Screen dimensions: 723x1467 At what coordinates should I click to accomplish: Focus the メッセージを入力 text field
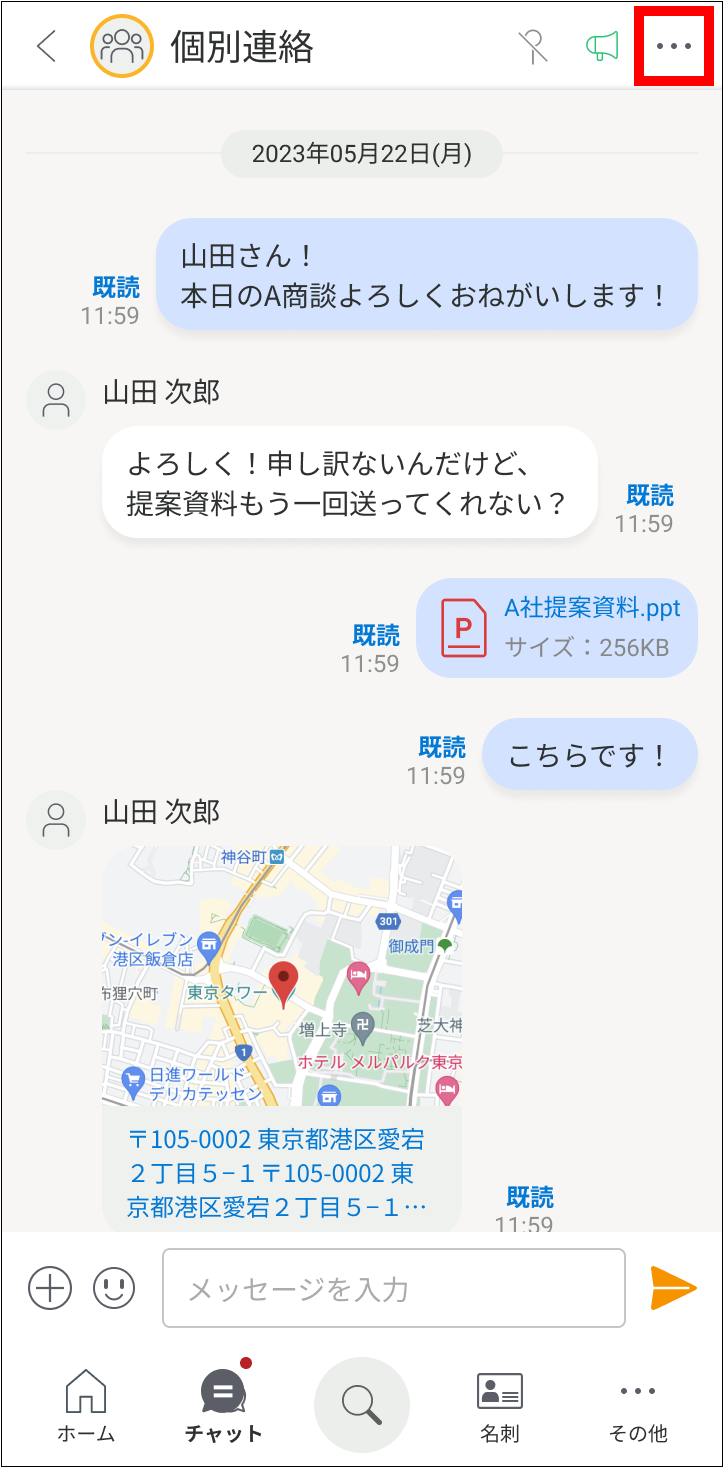pyautogui.click(x=393, y=1288)
